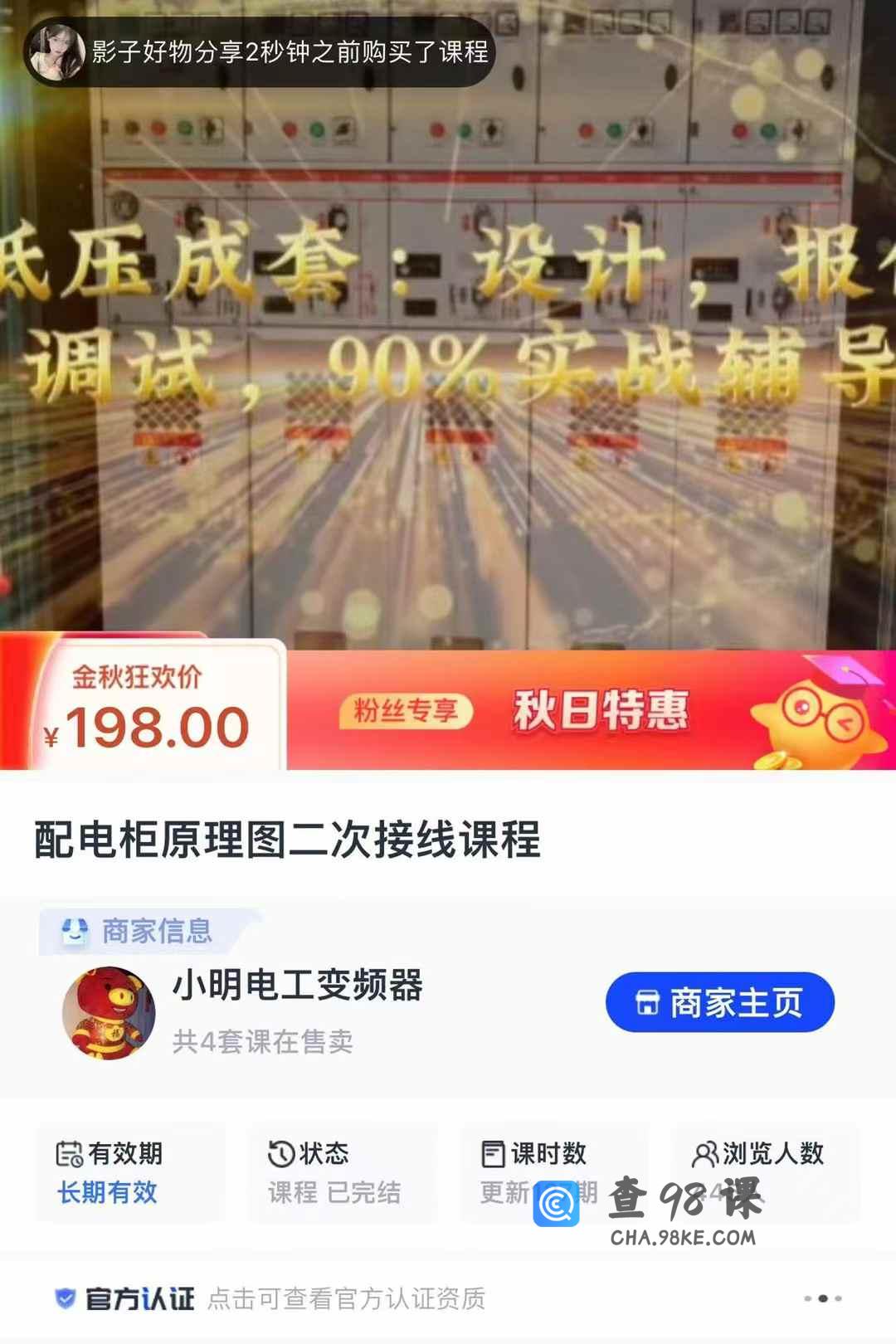
Task: Open the 商家主页 merchant homepage
Action: coord(719,1002)
